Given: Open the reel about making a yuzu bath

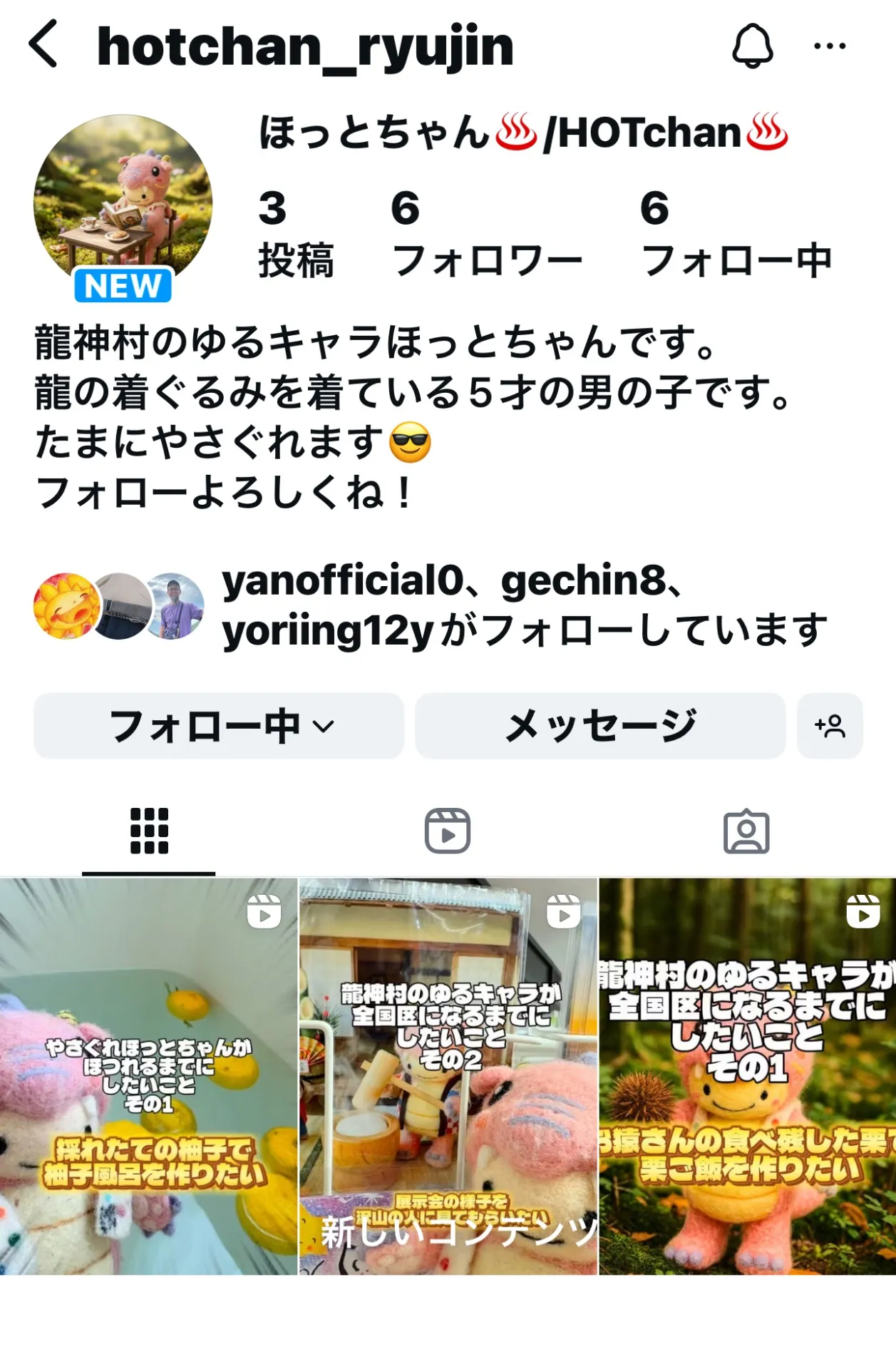Looking at the screenshot, I should point(148,1077).
